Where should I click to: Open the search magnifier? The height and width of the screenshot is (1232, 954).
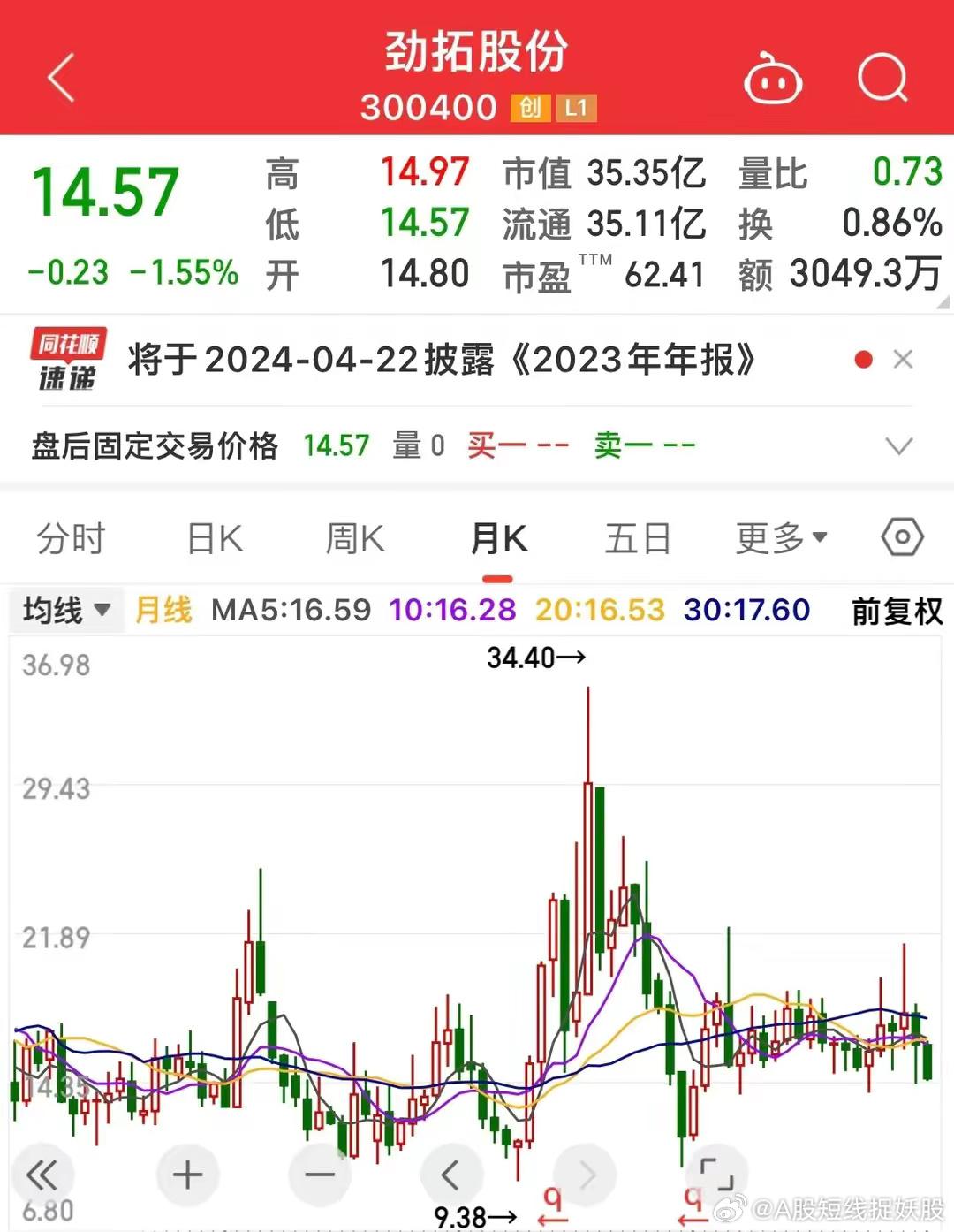882,80
